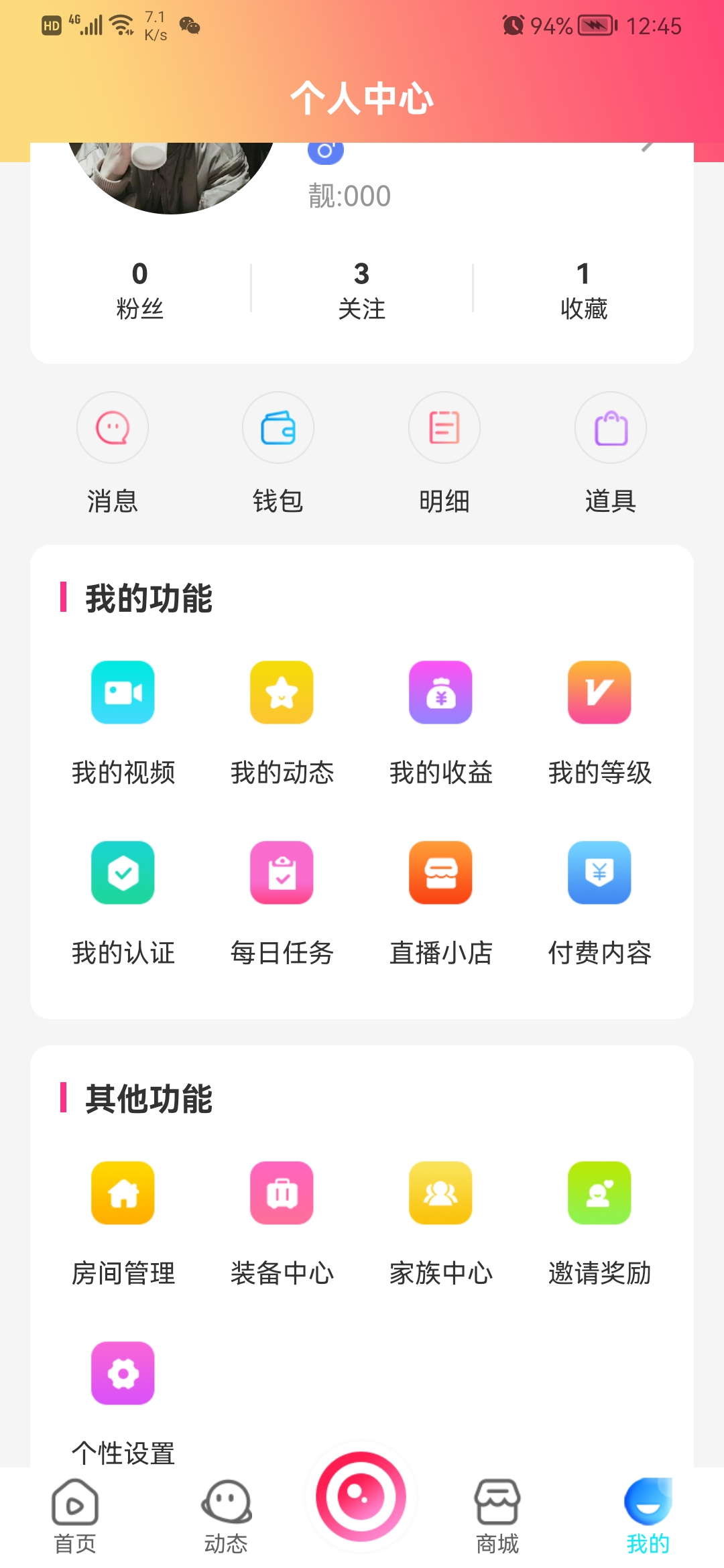Open 房间管理 room management
This screenshot has width=724, height=1568.
pyautogui.click(x=123, y=1193)
